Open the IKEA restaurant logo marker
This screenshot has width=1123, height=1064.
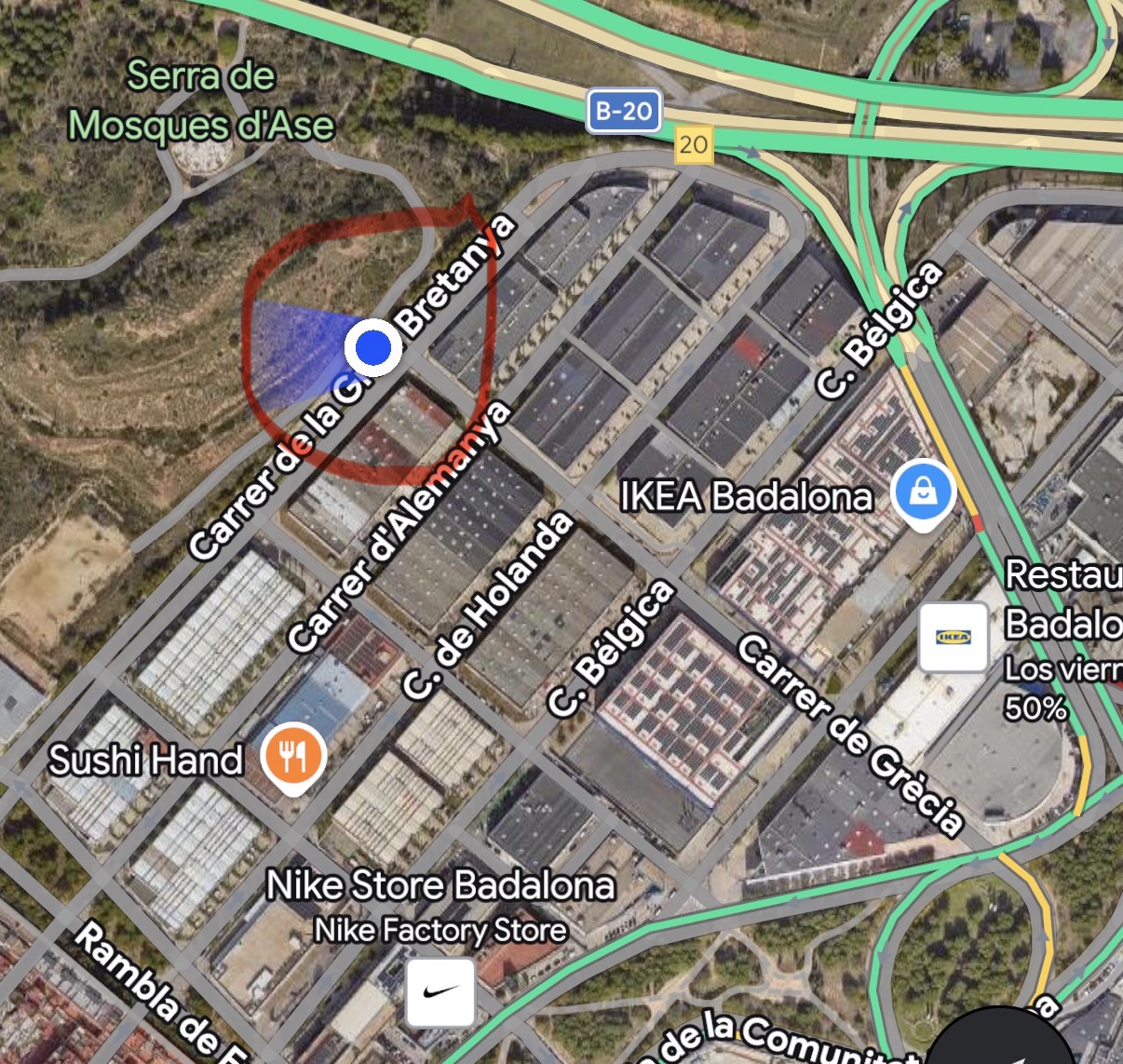(953, 638)
